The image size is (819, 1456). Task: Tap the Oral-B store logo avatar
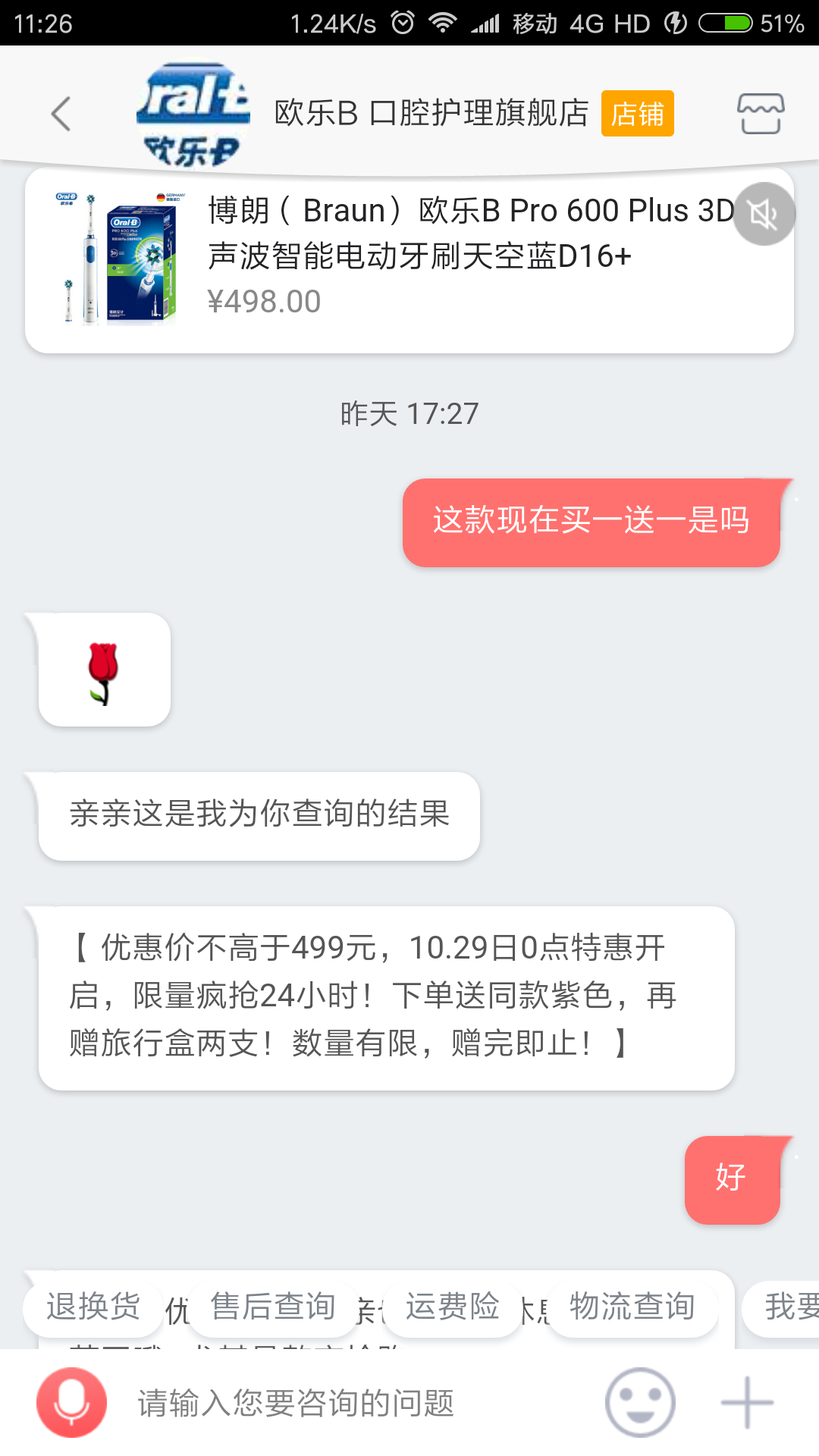coord(193,112)
